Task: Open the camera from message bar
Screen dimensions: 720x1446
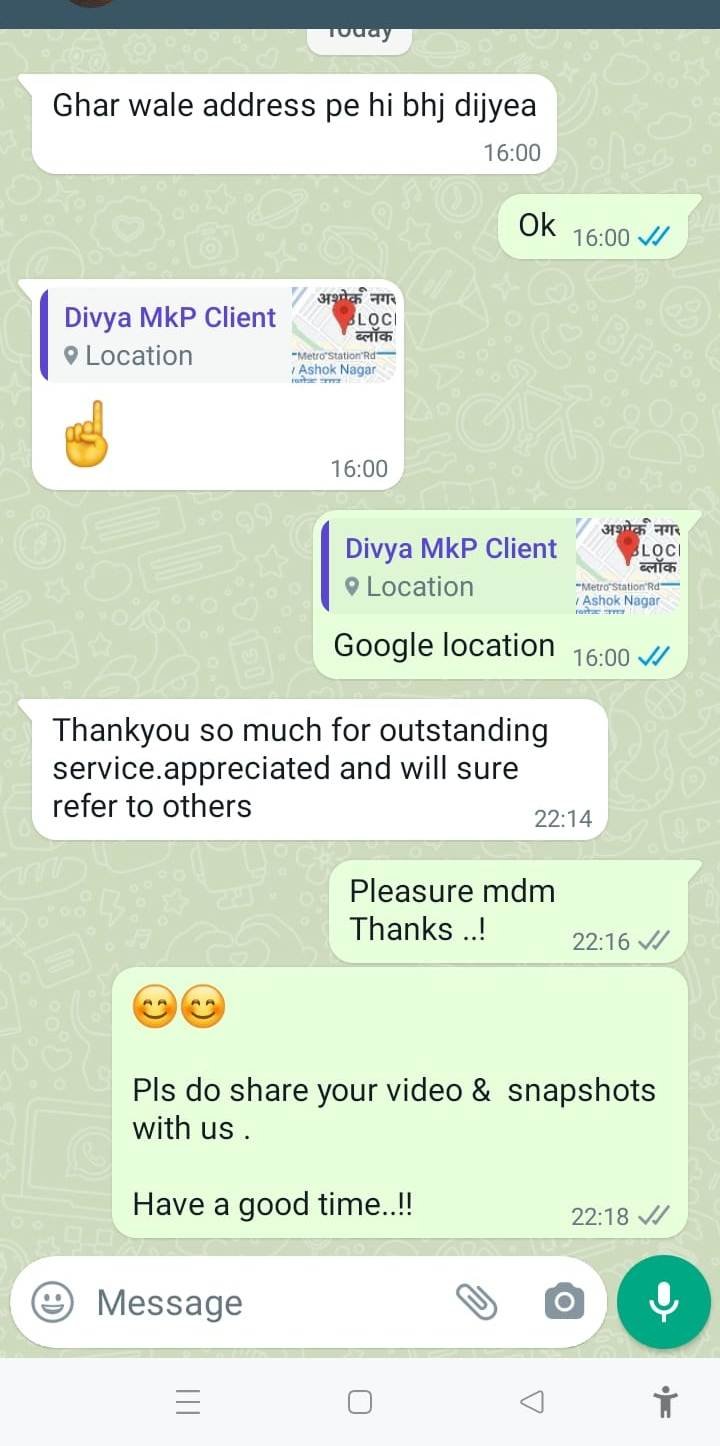Action: click(565, 1302)
